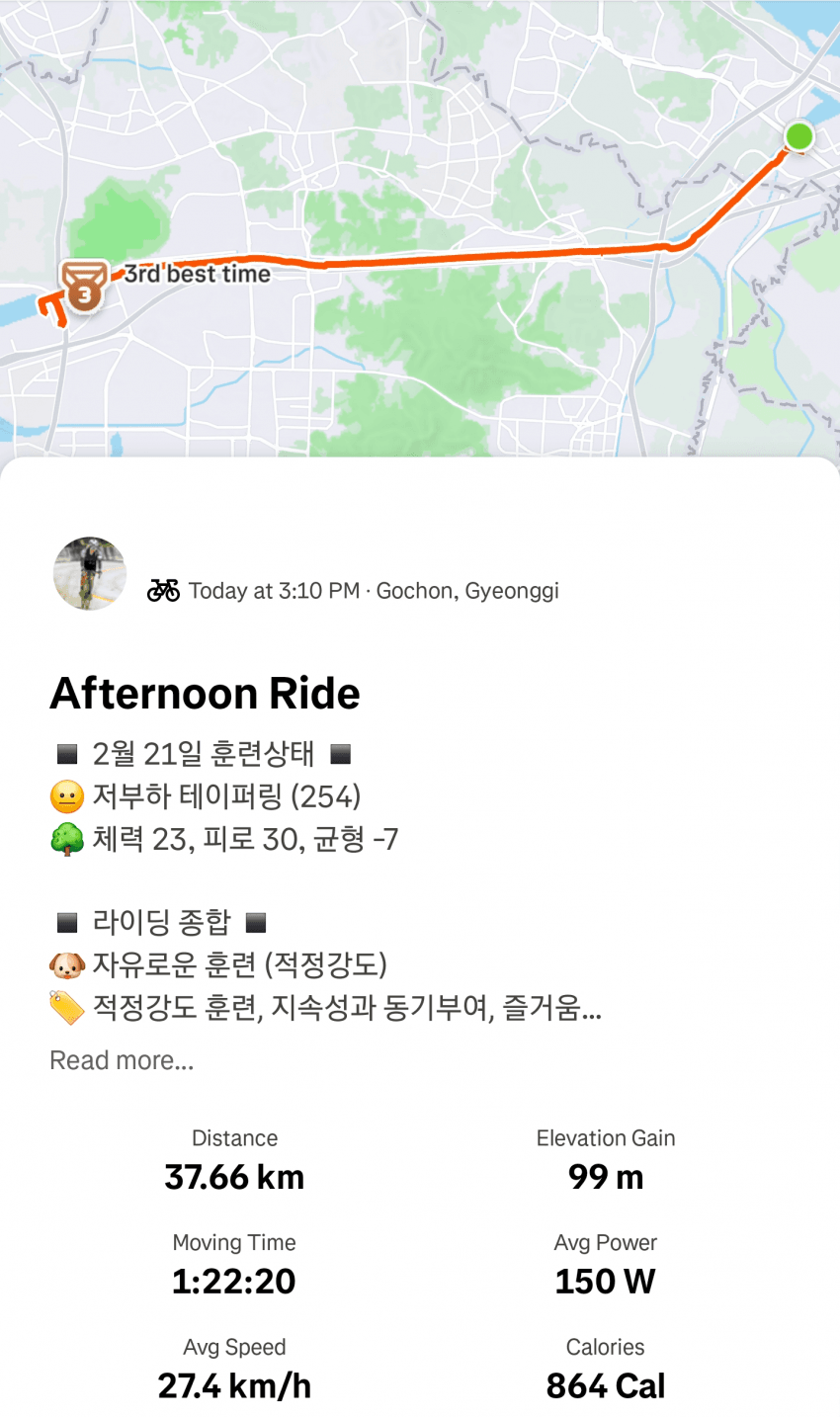The width and height of the screenshot is (840, 1417).
Task: Tap the 3rd best time medal
Action: tap(84, 287)
